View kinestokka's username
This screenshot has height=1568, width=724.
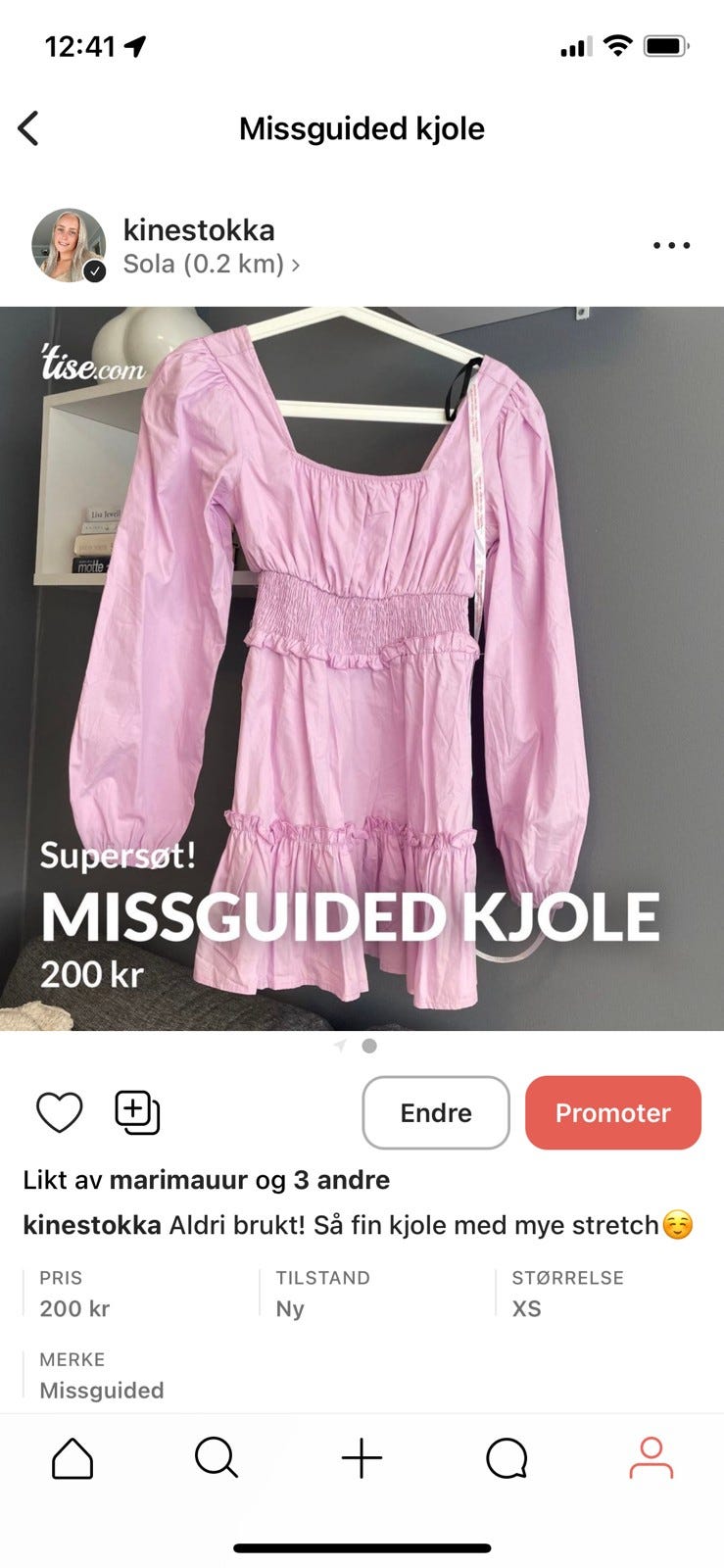(197, 230)
